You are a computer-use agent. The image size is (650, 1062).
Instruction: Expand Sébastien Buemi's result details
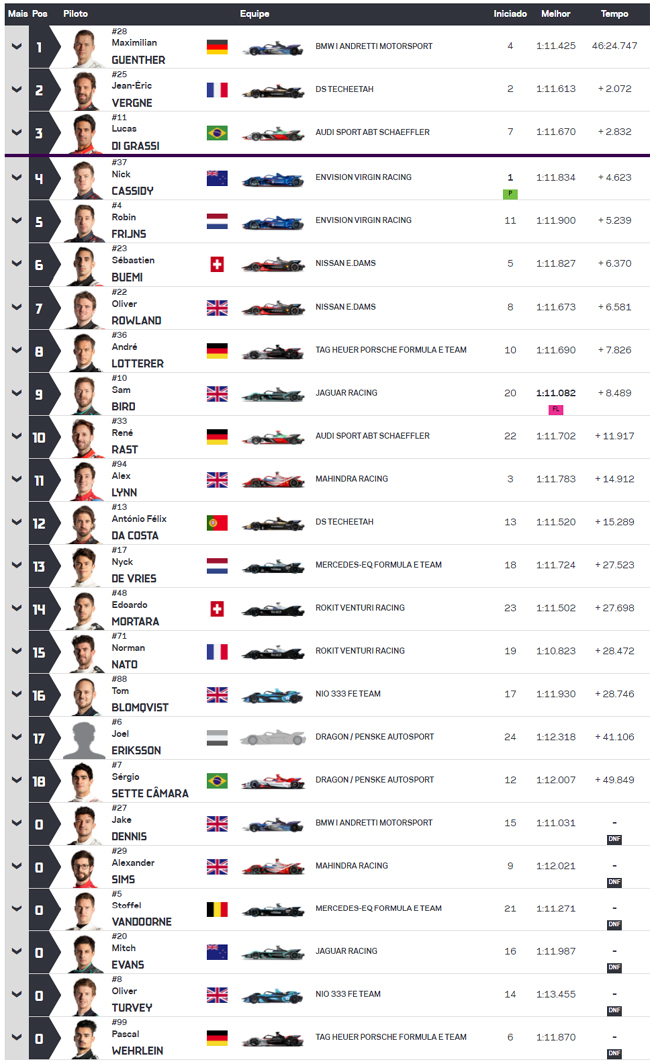pos(17,264)
